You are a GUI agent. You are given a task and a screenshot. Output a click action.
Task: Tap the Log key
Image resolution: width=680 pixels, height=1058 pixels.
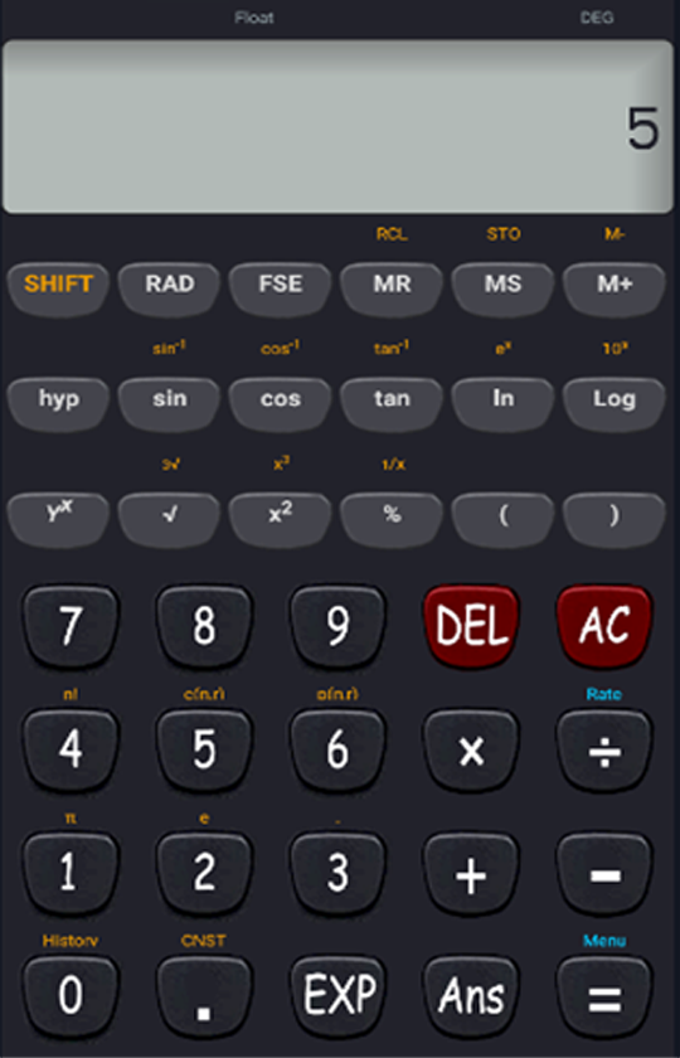(614, 399)
